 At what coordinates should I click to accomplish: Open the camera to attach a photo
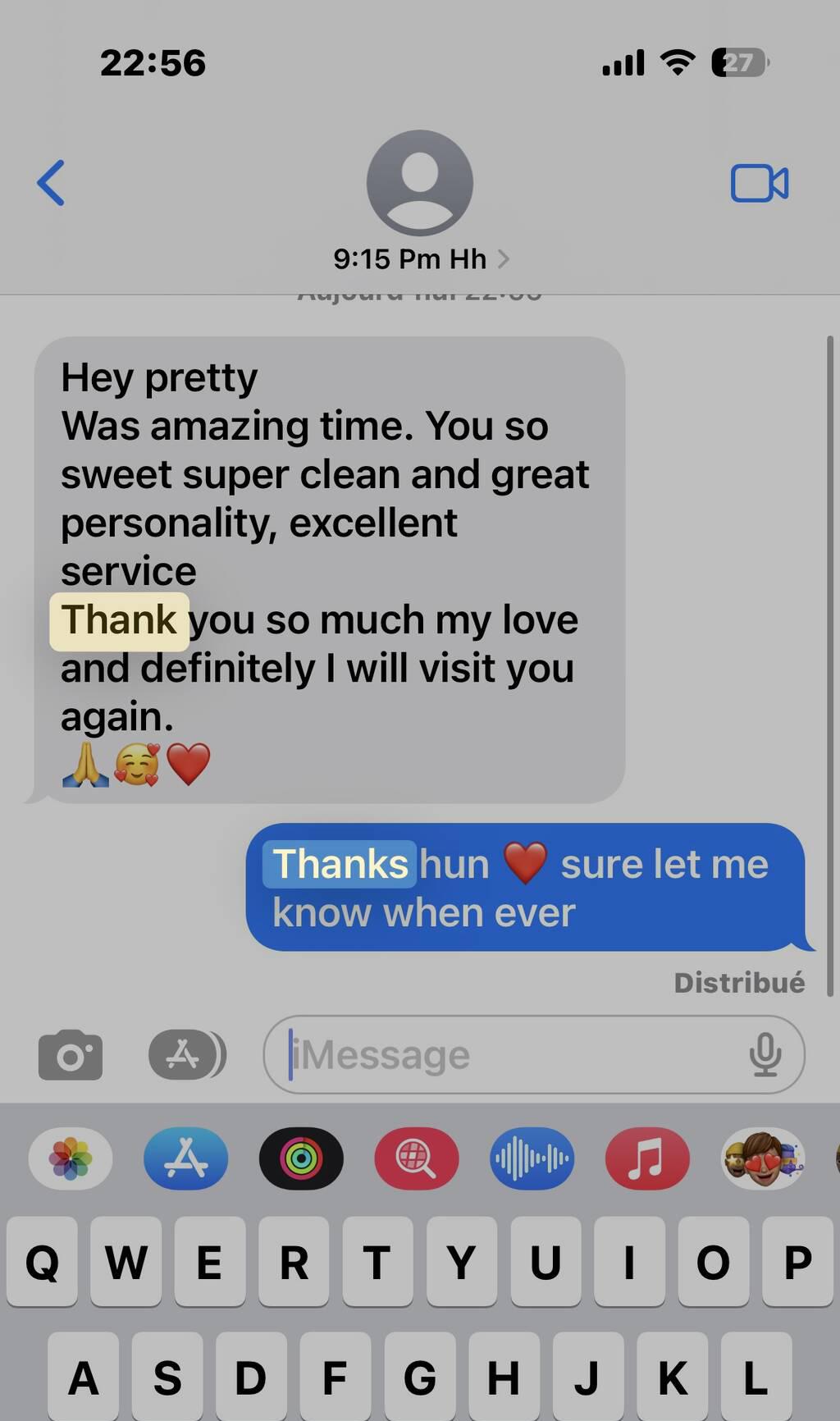click(x=71, y=1055)
